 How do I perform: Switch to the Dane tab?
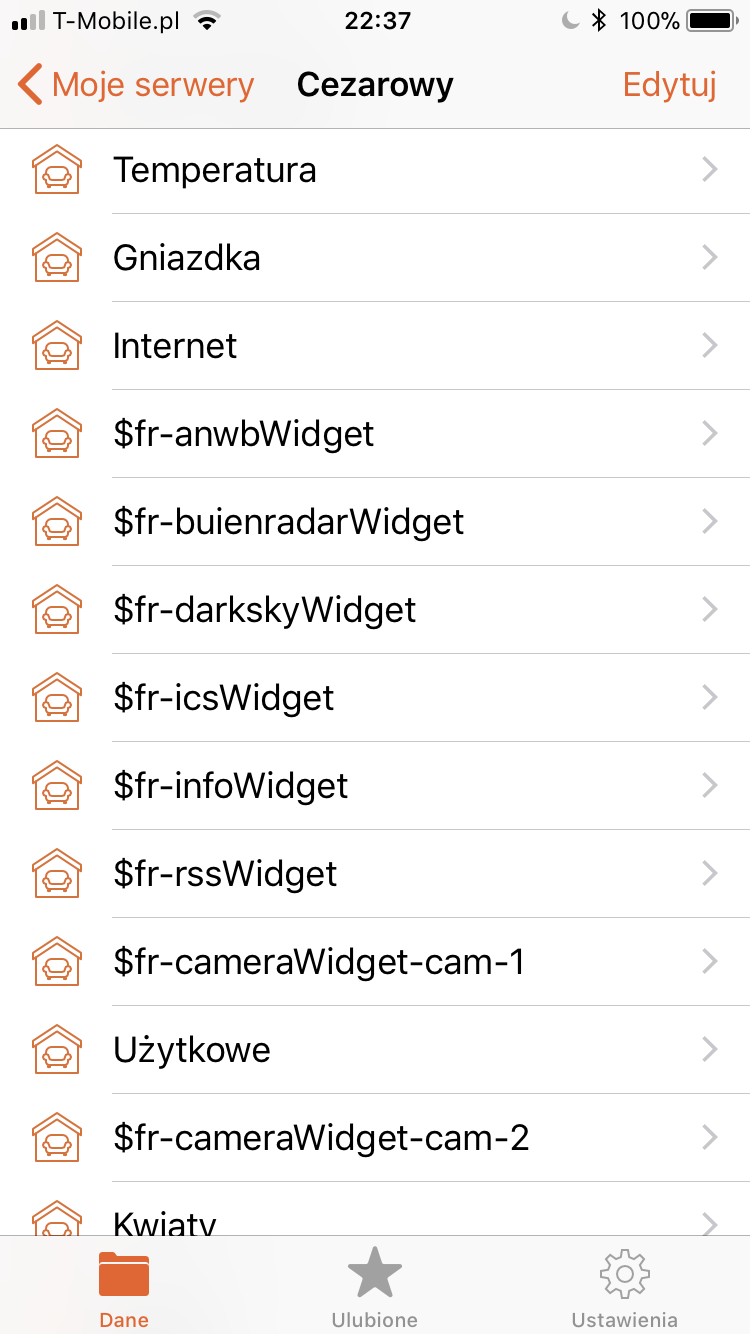click(x=124, y=1288)
